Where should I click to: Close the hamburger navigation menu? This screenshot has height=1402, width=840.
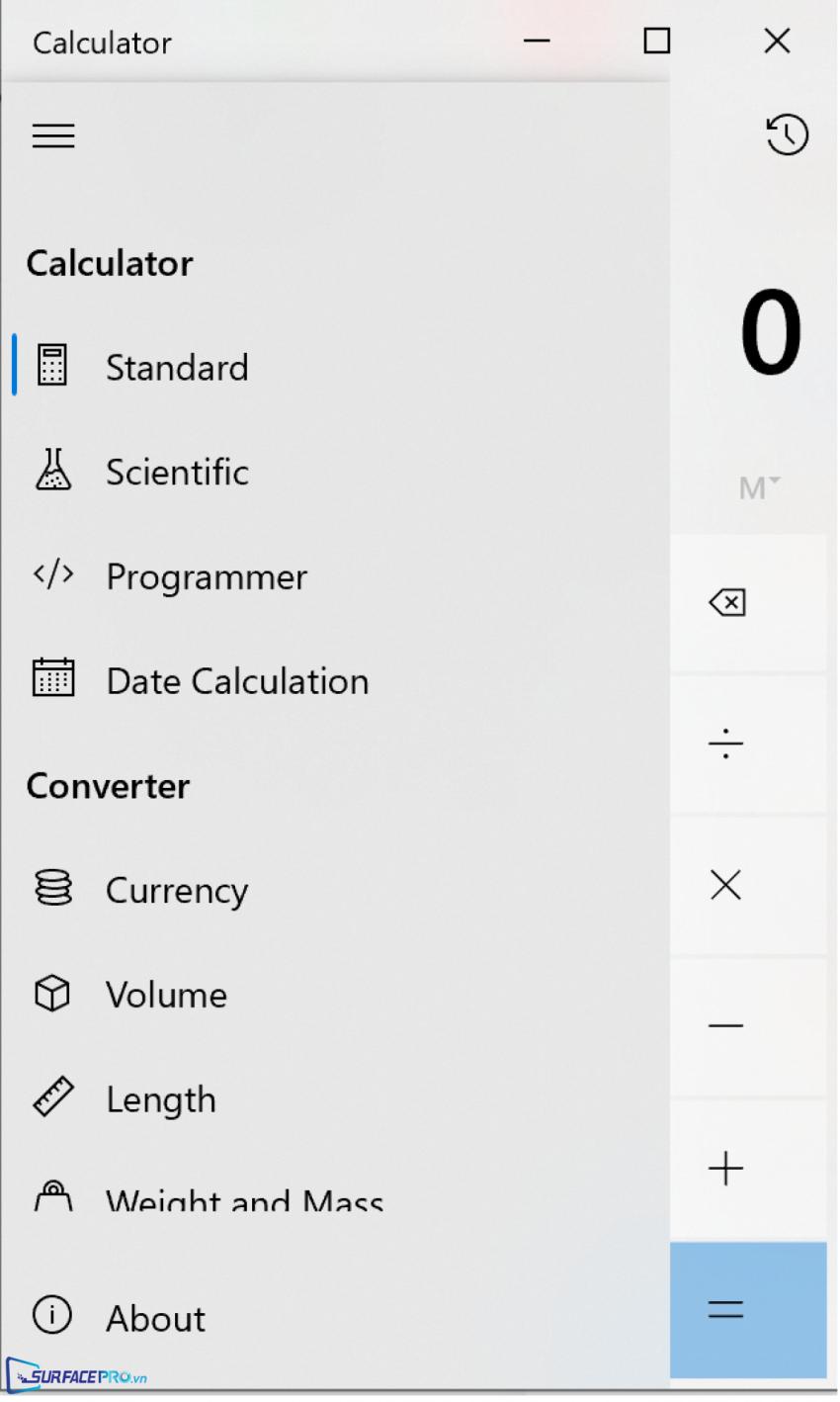click(53, 135)
